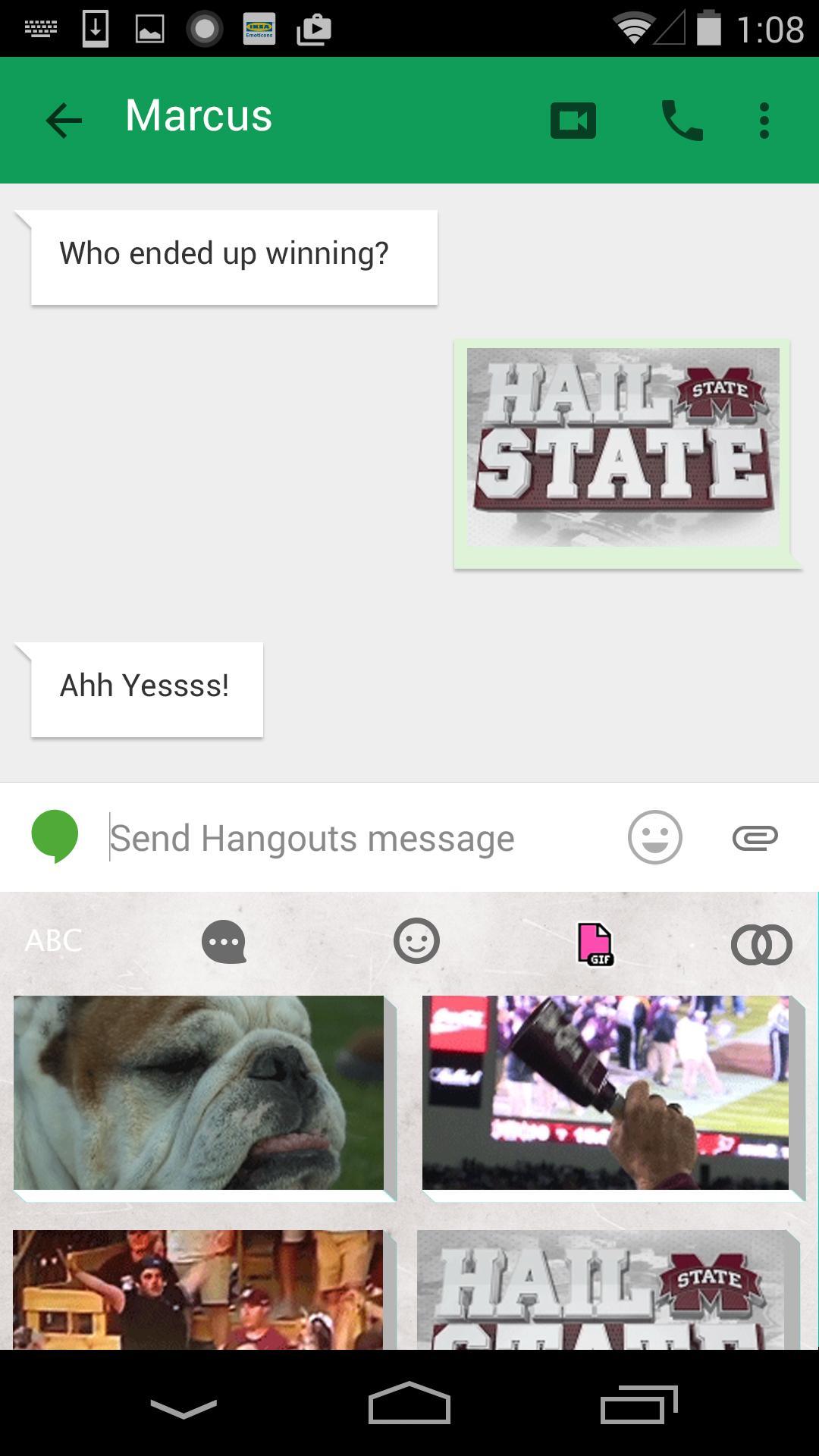The image size is (819, 1456).
Task: Place cursor in Send Hangouts message field
Action: [x=311, y=837]
